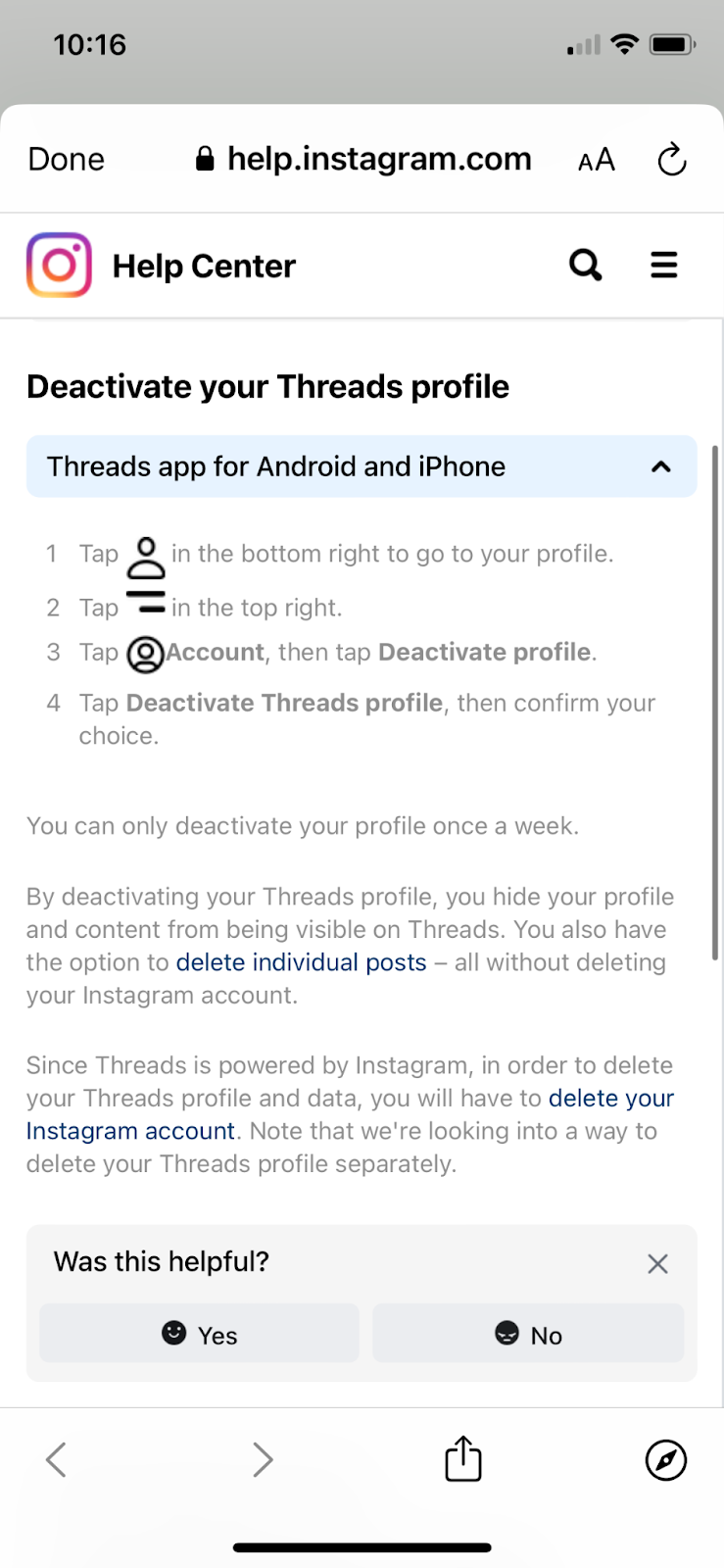Share this help page
The width and height of the screenshot is (724, 1568).
click(x=463, y=1458)
